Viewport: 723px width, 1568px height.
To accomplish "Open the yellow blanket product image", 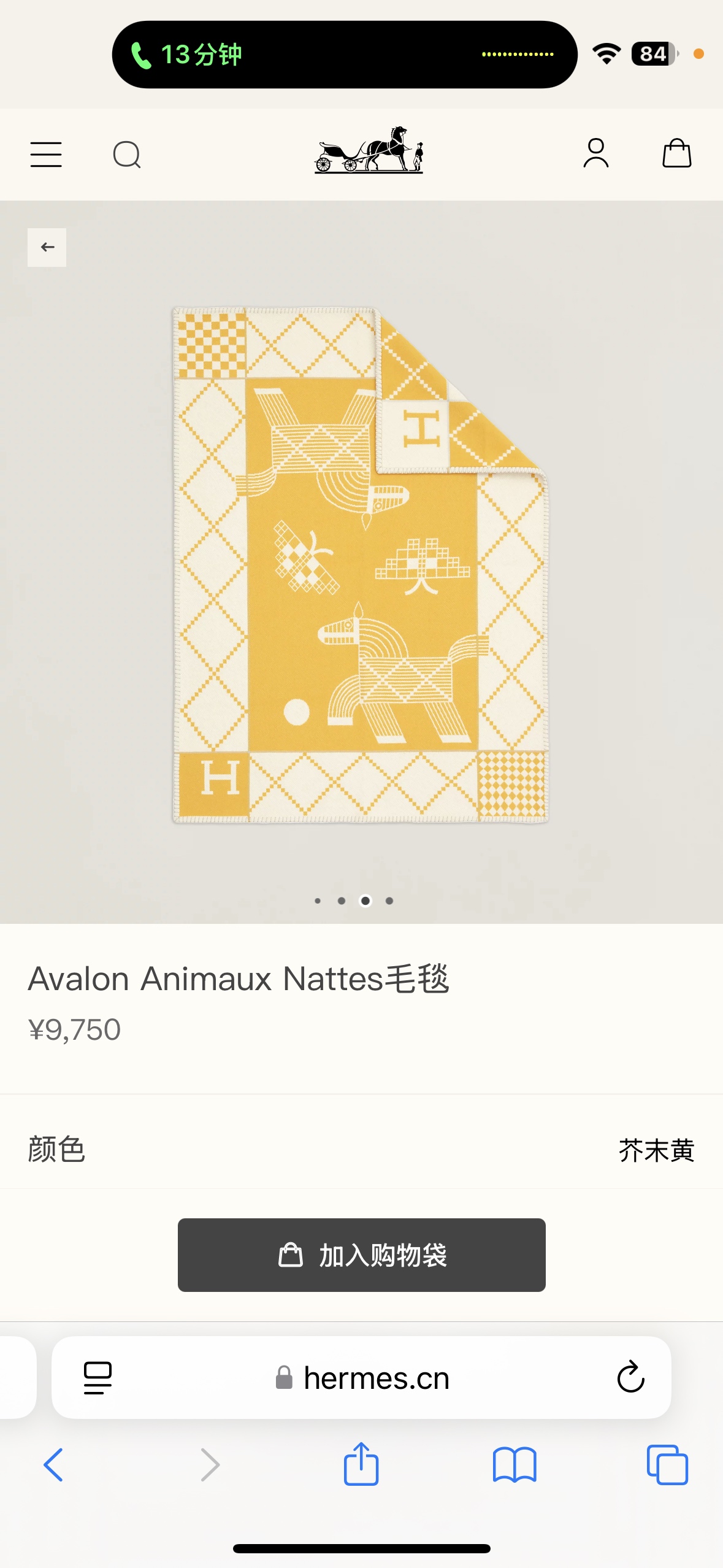I will click(x=361, y=564).
